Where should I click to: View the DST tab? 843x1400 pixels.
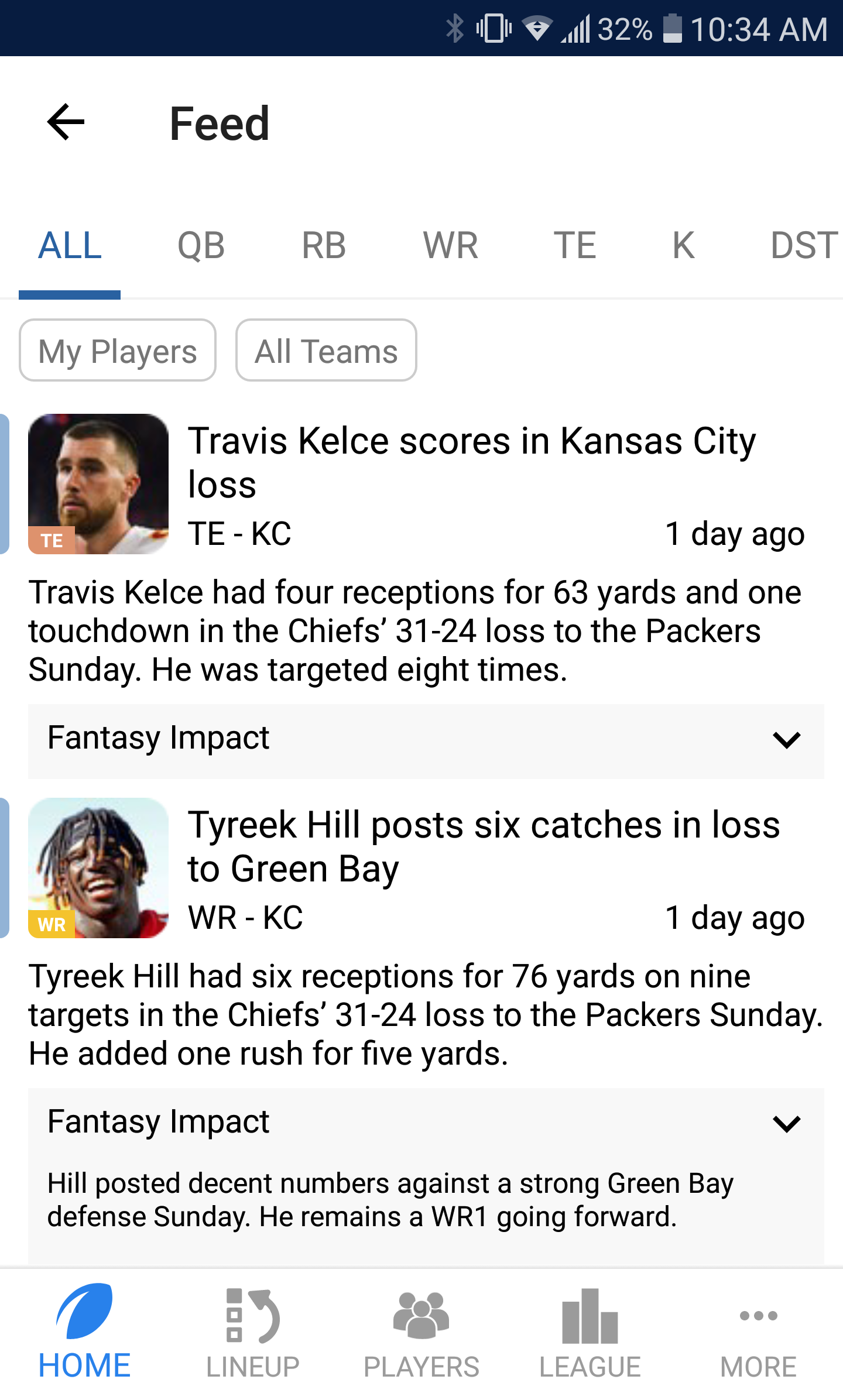[x=804, y=245]
